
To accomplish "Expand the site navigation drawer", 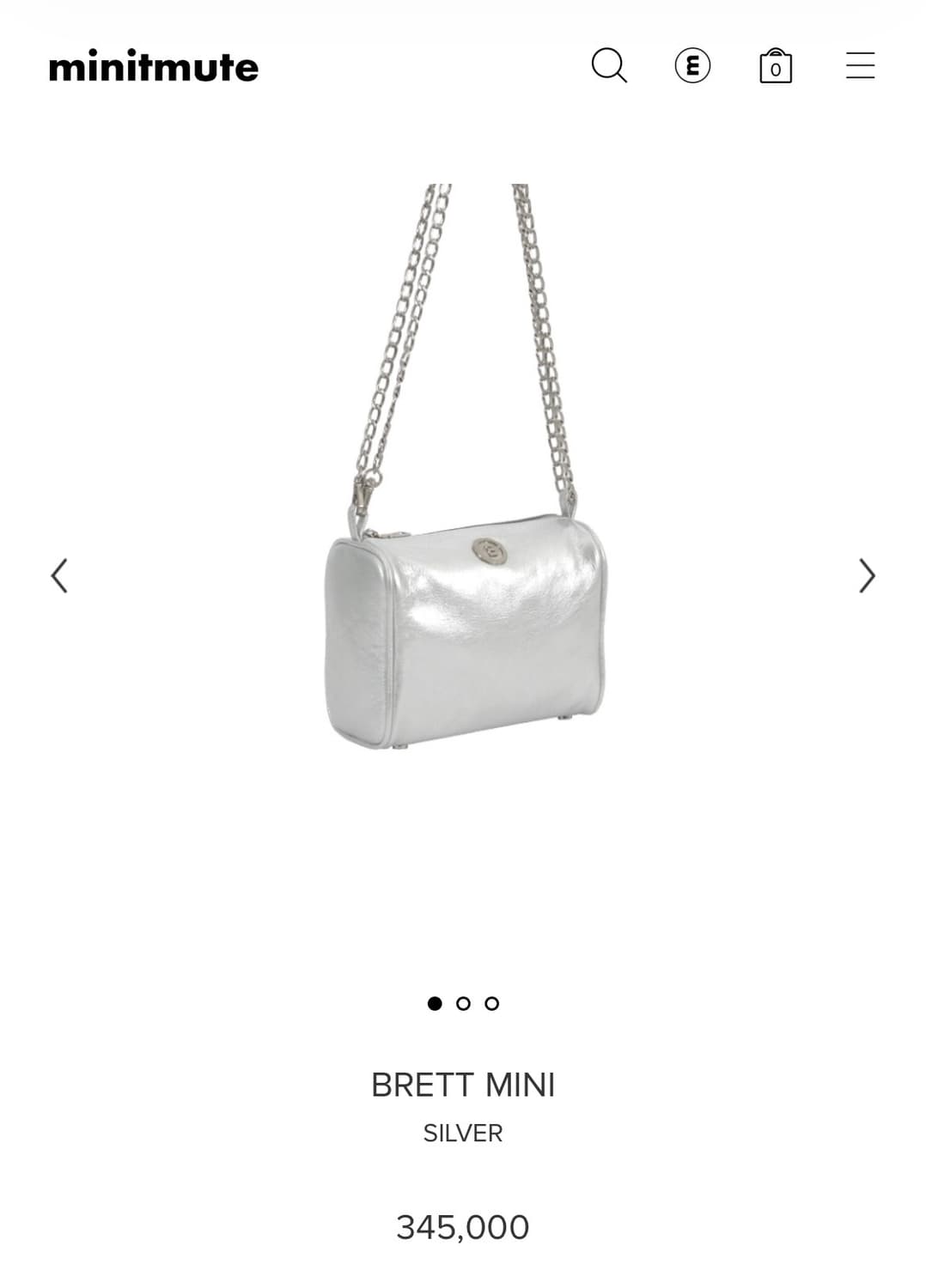I will pyautogui.click(x=858, y=65).
